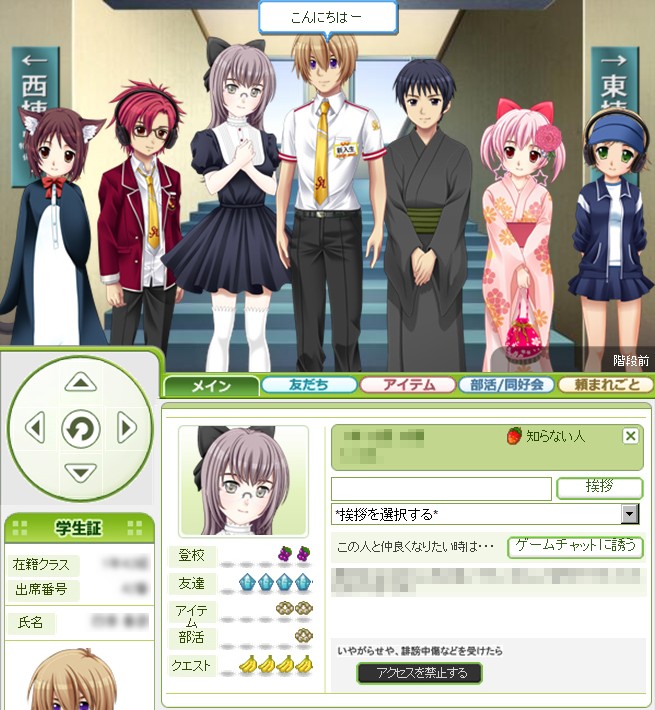
Task: Open the 友だち tab
Action: [x=308, y=385]
